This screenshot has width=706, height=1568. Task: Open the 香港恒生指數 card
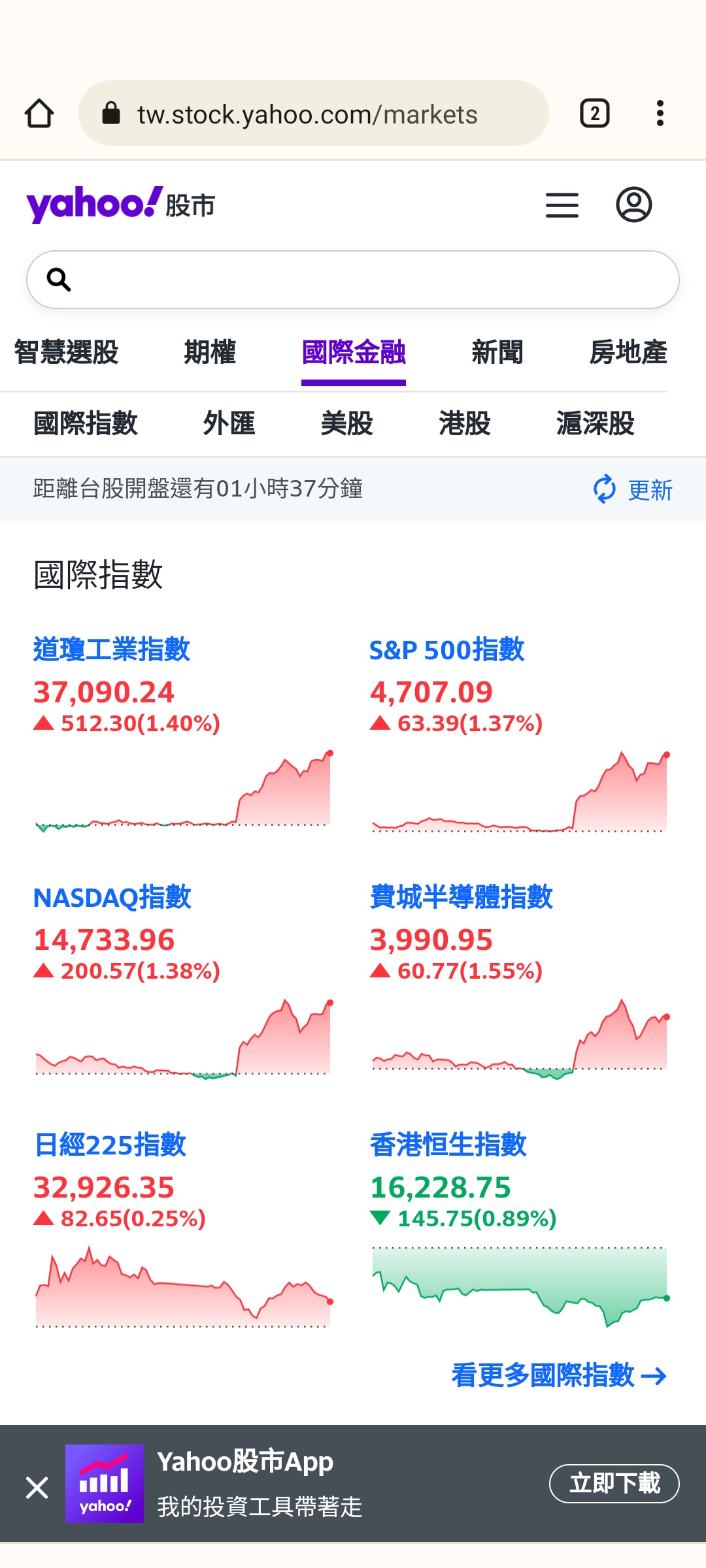pos(520,1228)
